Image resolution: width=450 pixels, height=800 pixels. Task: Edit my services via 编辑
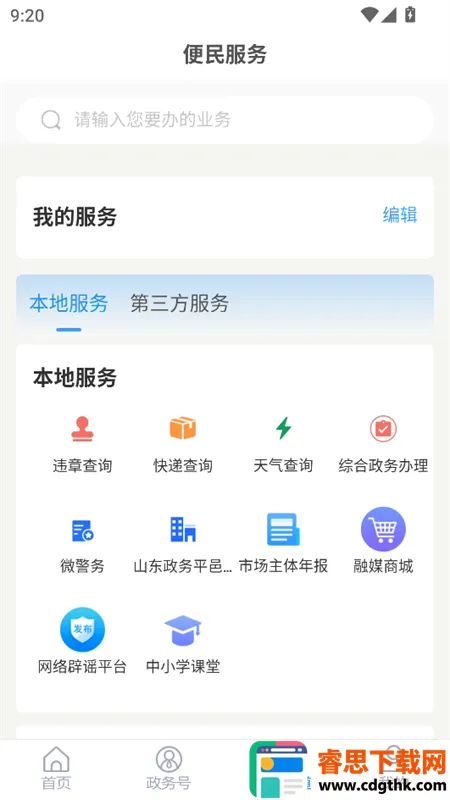point(400,215)
